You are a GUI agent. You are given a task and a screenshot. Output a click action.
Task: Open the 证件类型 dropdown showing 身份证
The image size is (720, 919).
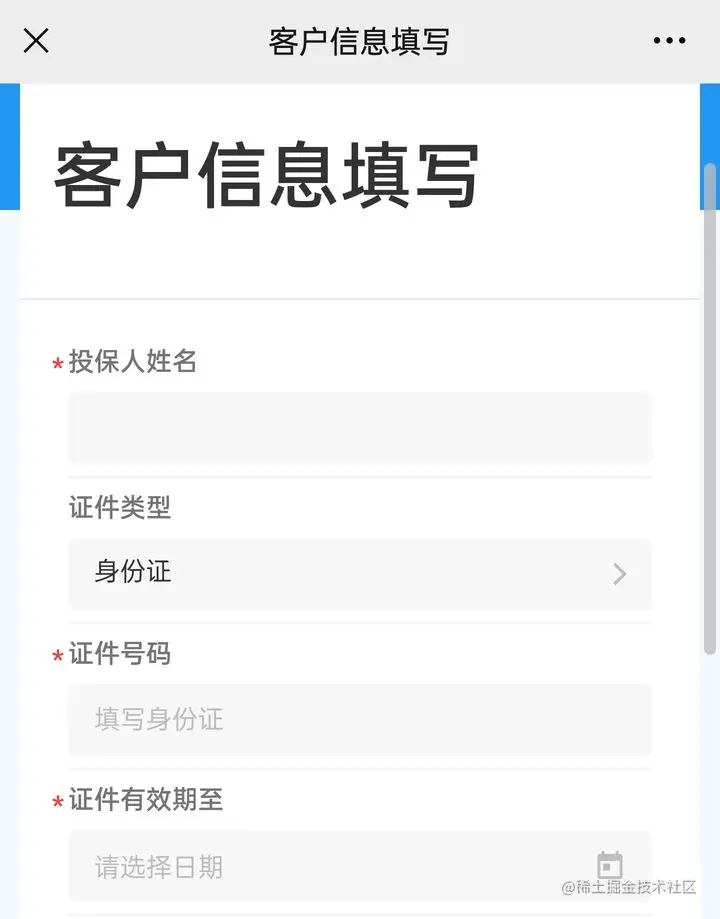click(360, 573)
